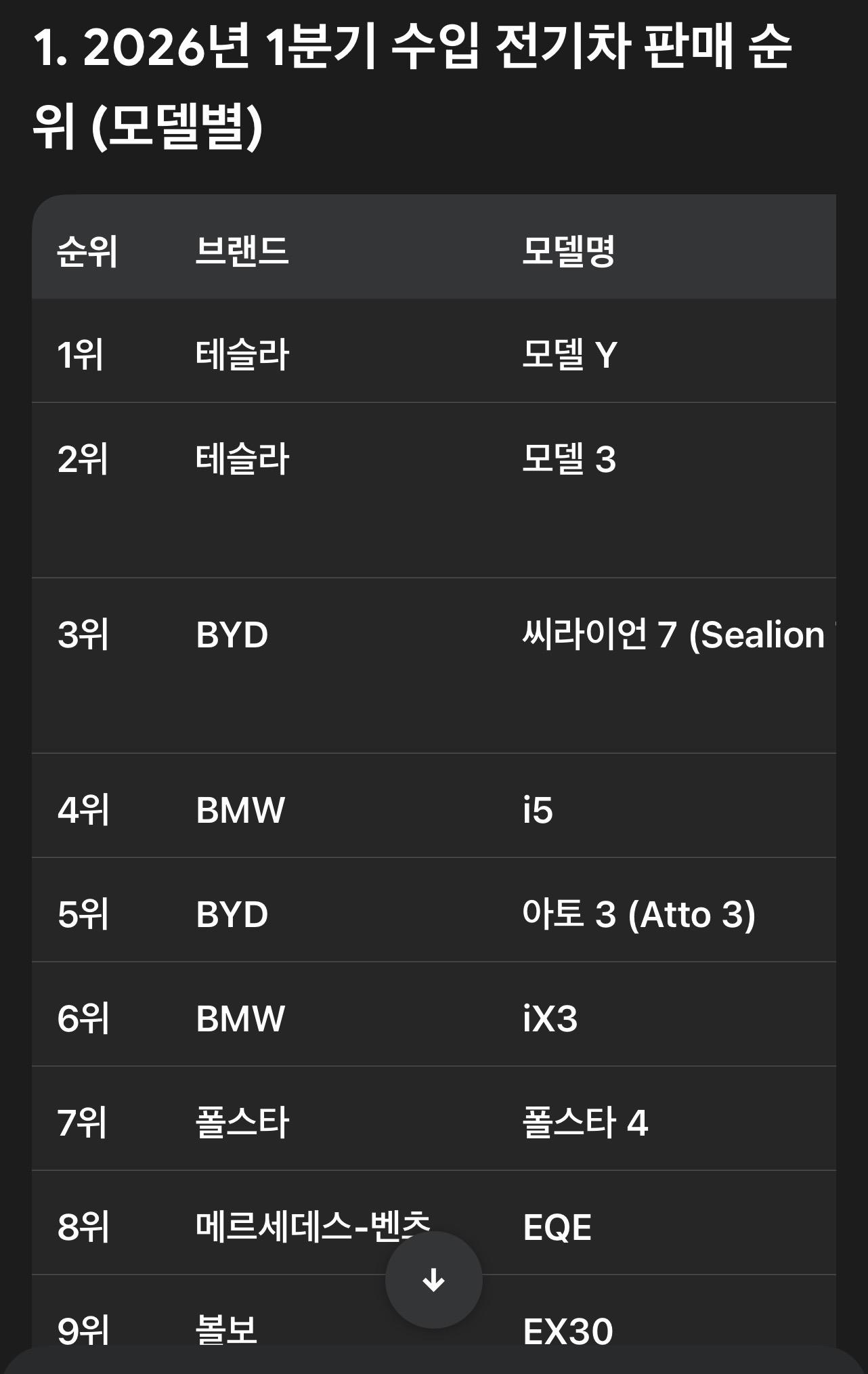Tap the scroll-to-bottom arrow button
The width and height of the screenshot is (868, 1374).
[x=433, y=1279]
